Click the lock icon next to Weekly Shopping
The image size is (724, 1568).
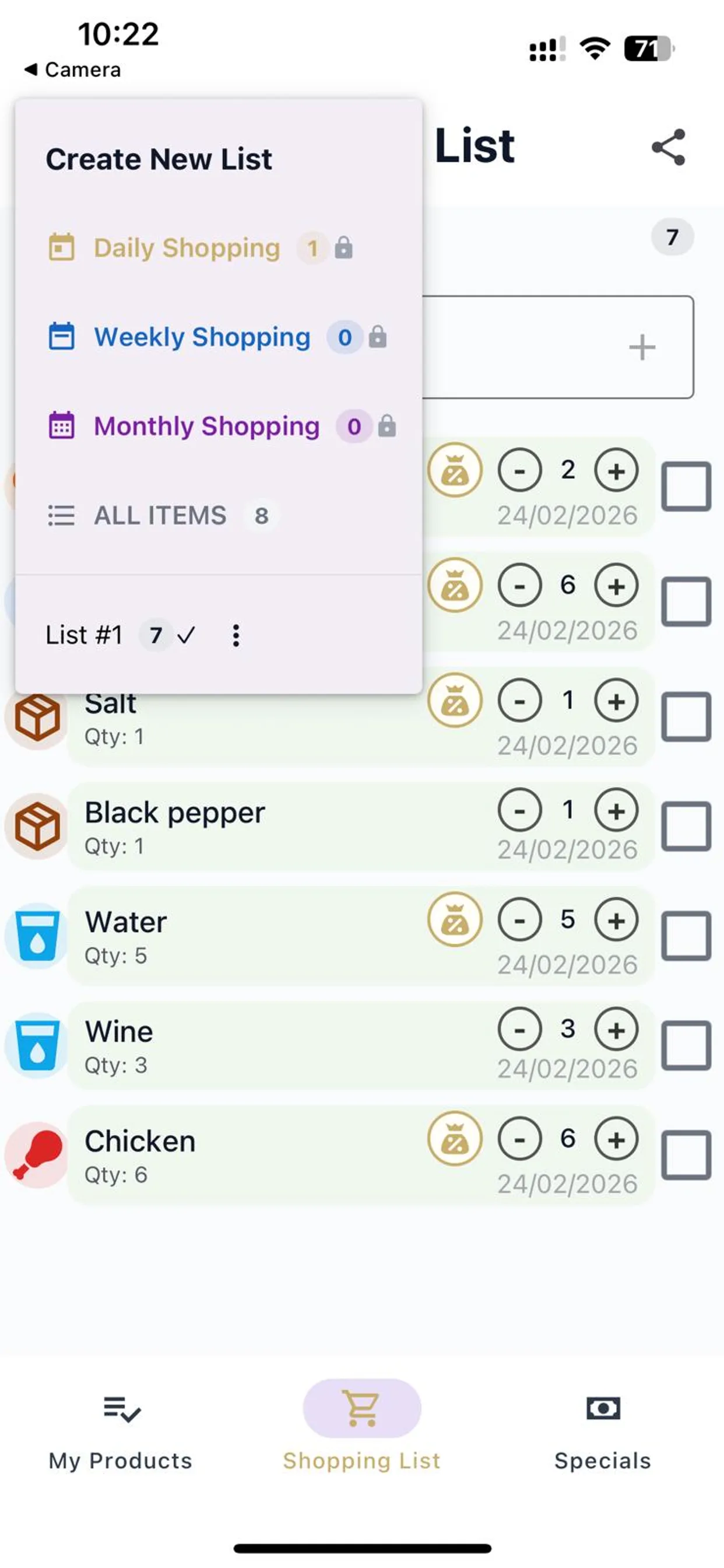click(377, 337)
